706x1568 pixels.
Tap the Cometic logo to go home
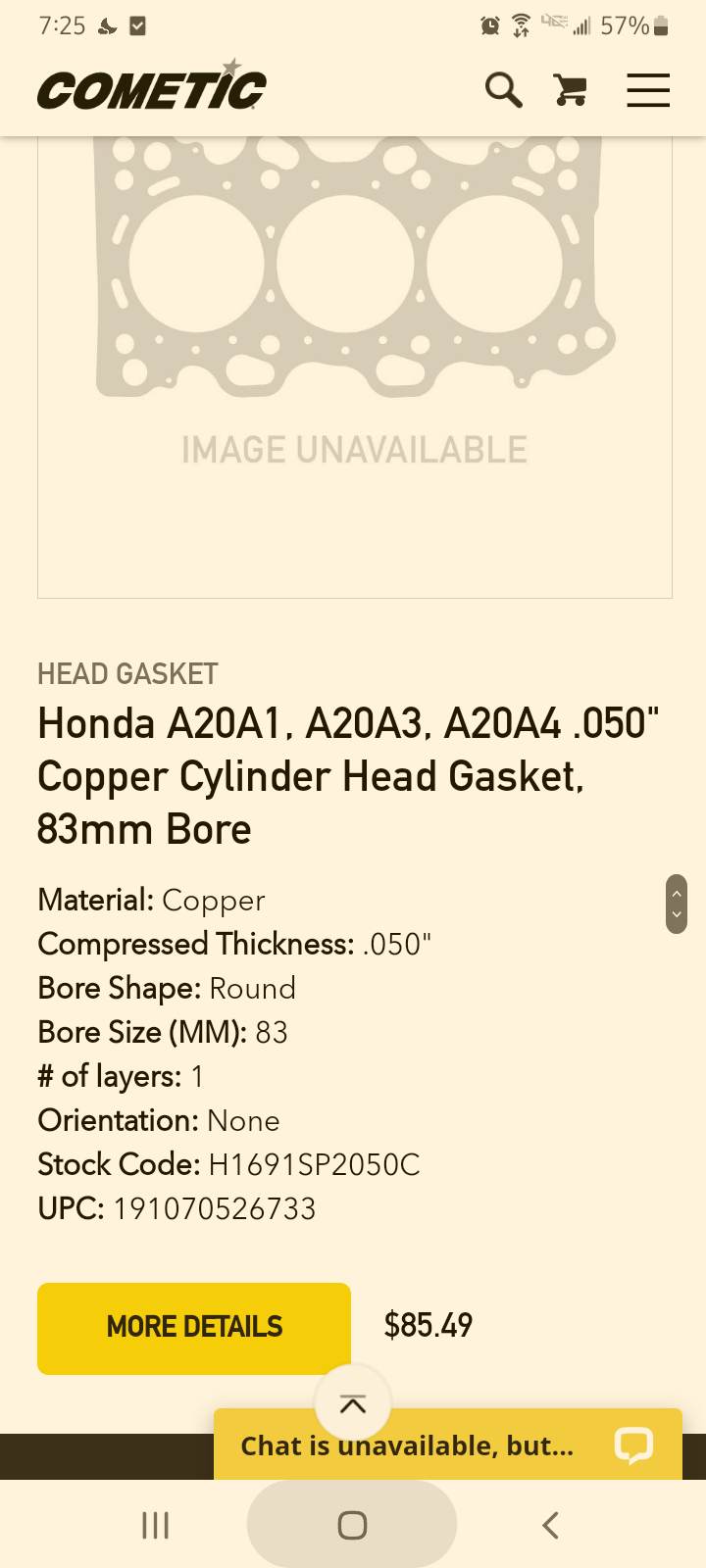152,86
